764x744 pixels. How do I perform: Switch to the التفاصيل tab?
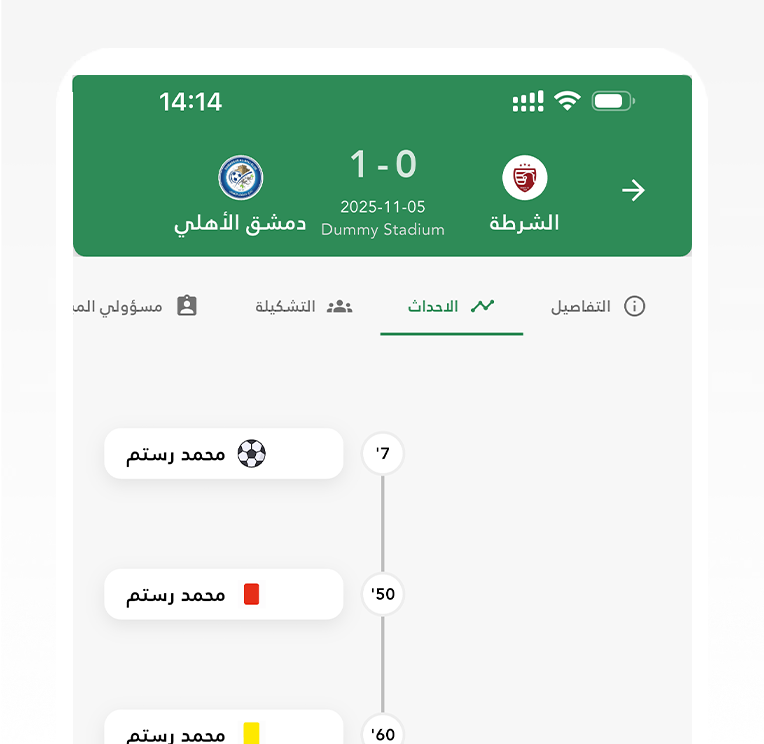(597, 306)
